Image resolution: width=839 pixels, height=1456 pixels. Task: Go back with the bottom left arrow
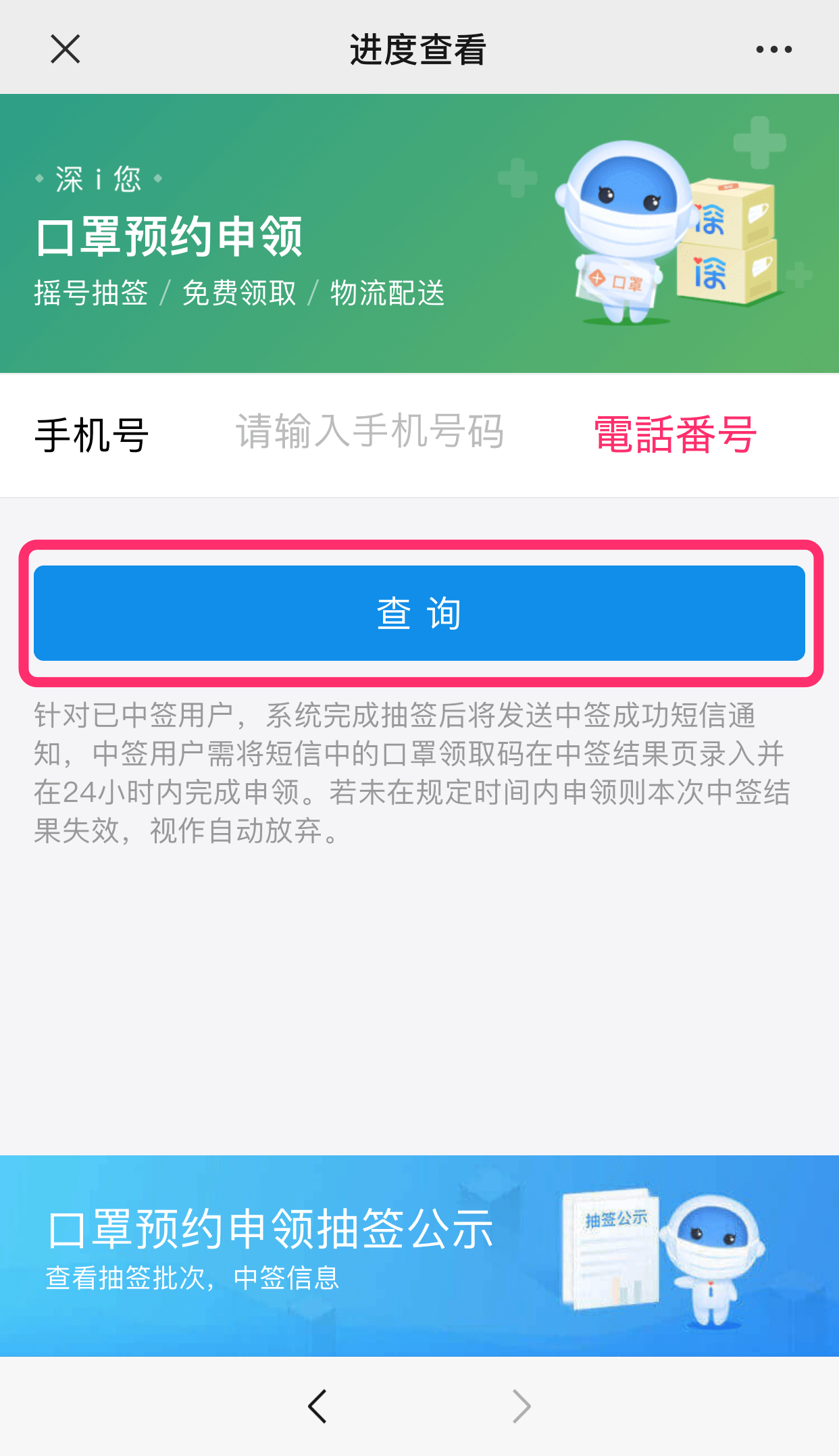(x=317, y=1407)
